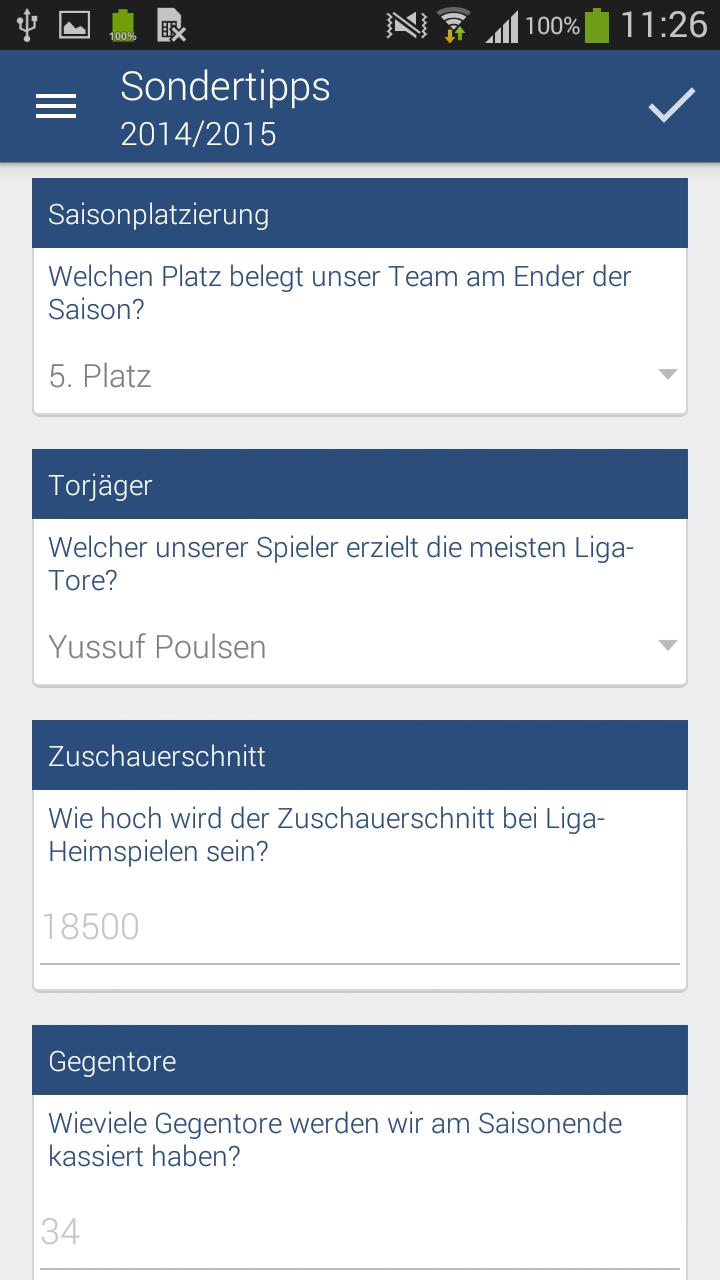The image size is (720, 1280).
Task: Tap the Torjäger section header
Action: click(360, 484)
